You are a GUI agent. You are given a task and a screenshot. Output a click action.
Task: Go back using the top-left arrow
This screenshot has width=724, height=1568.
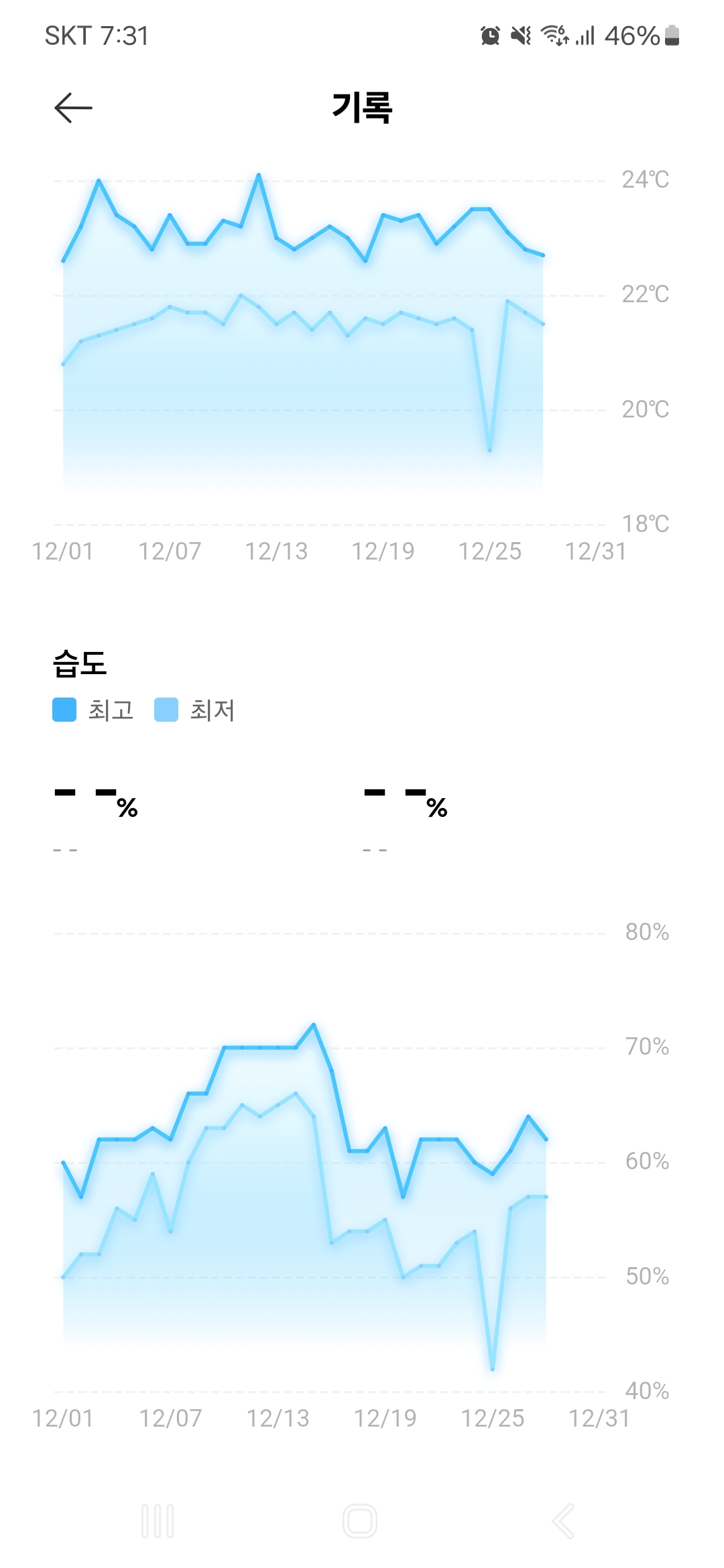[73, 108]
